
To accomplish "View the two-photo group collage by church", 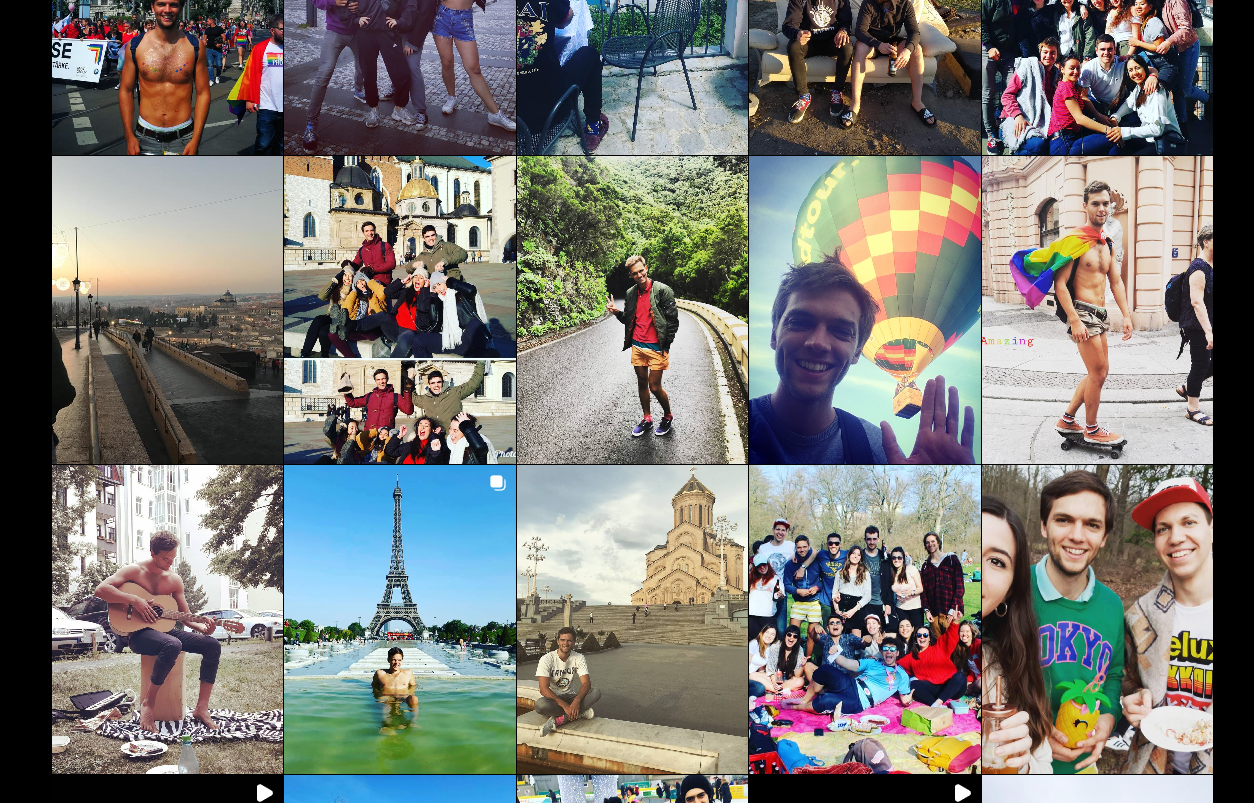I will pyautogui.click(x=399, y=310).
